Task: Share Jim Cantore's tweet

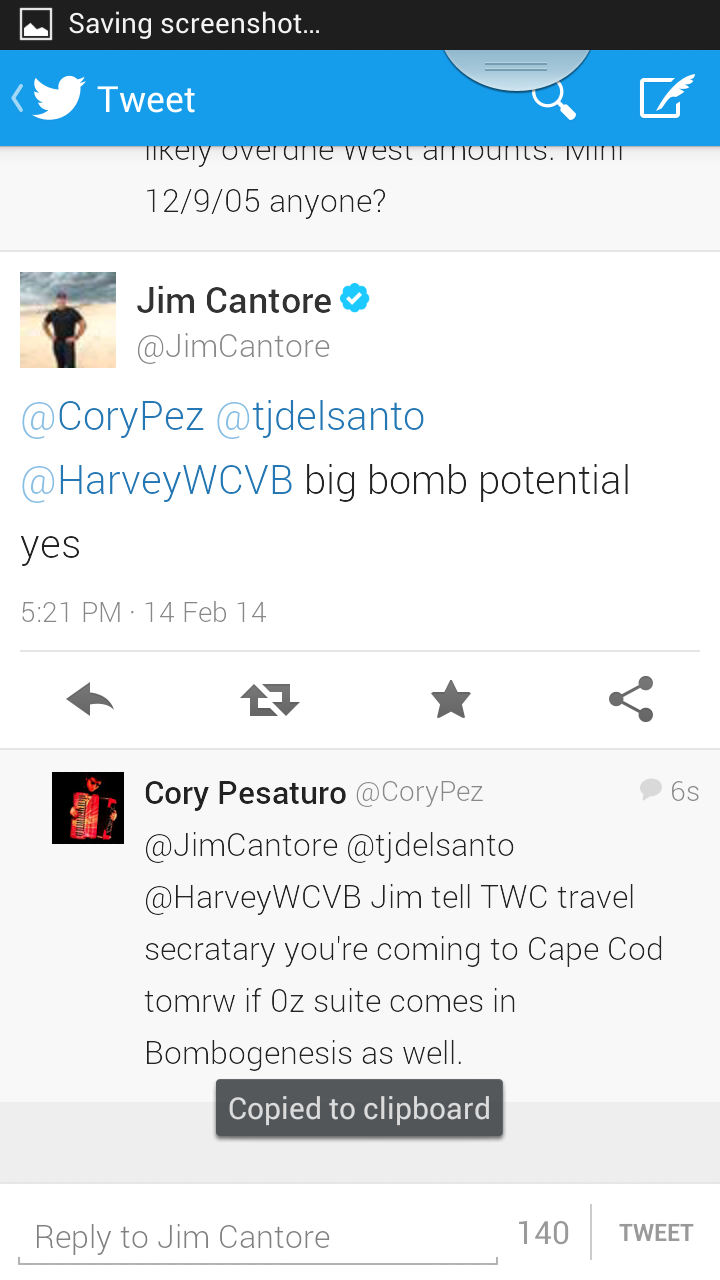Action: pyautogui.click(x=631, y=700)
